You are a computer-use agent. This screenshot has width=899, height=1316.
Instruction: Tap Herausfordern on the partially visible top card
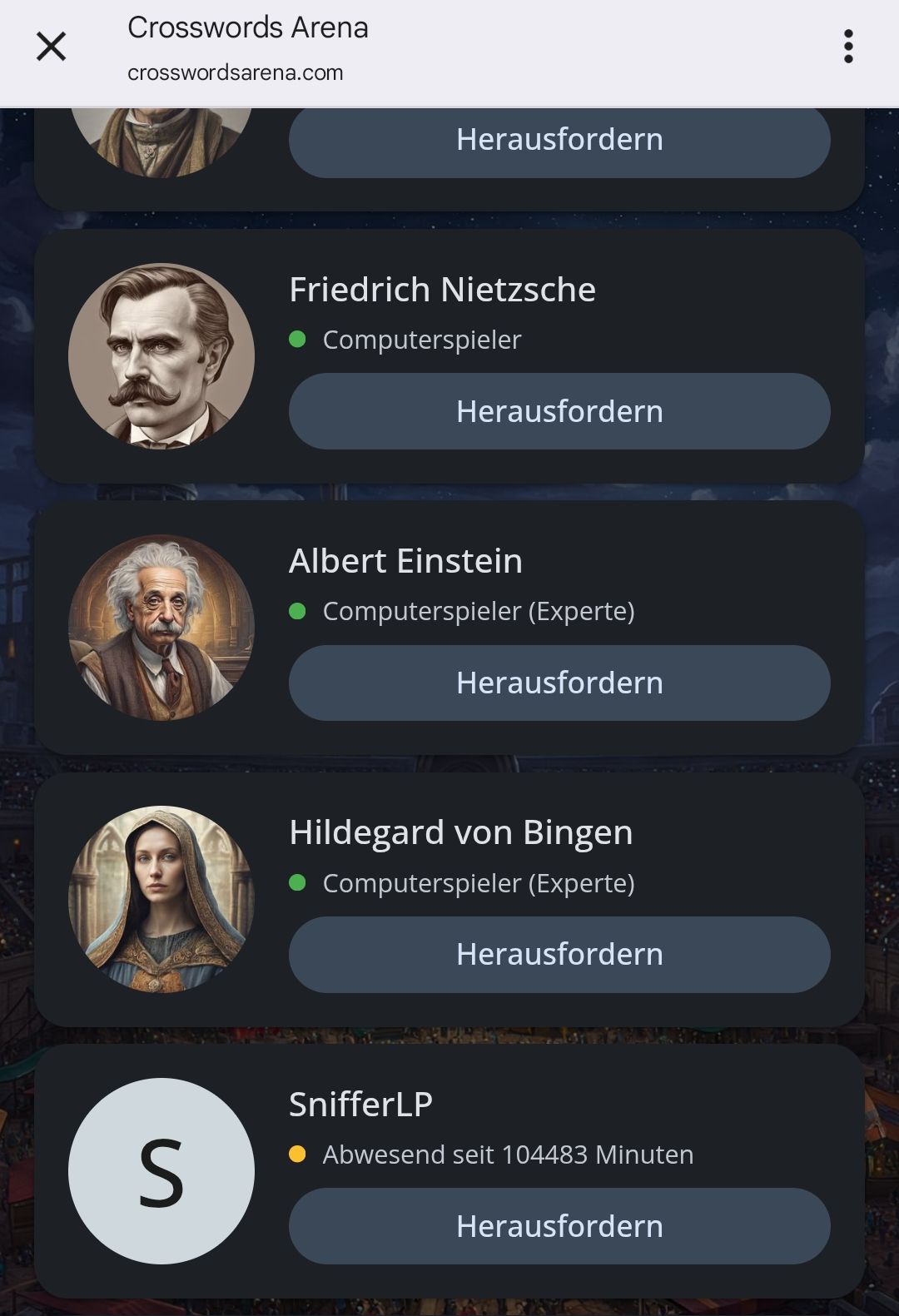[559, 140]
